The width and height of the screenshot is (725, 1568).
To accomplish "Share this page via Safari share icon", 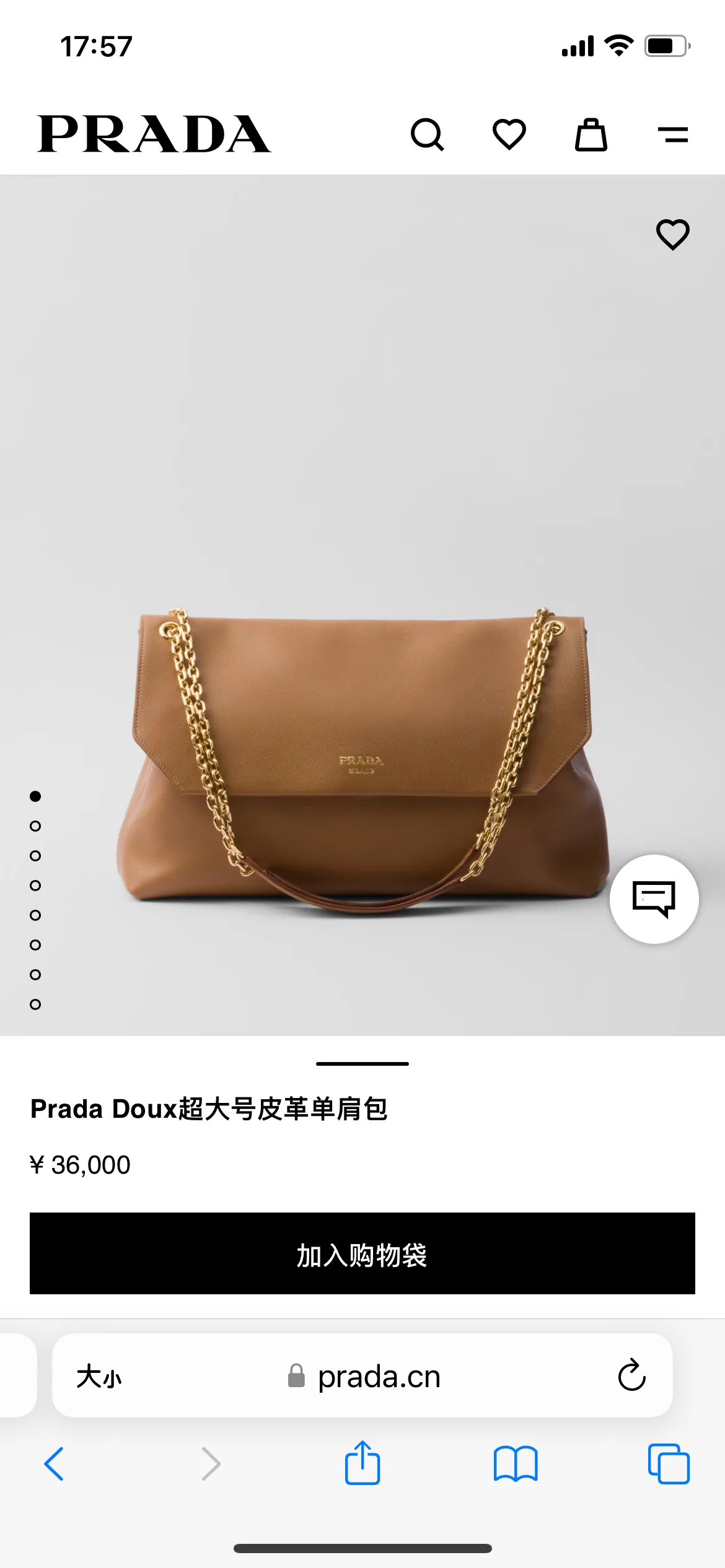I will click(x=362, y=1463).
